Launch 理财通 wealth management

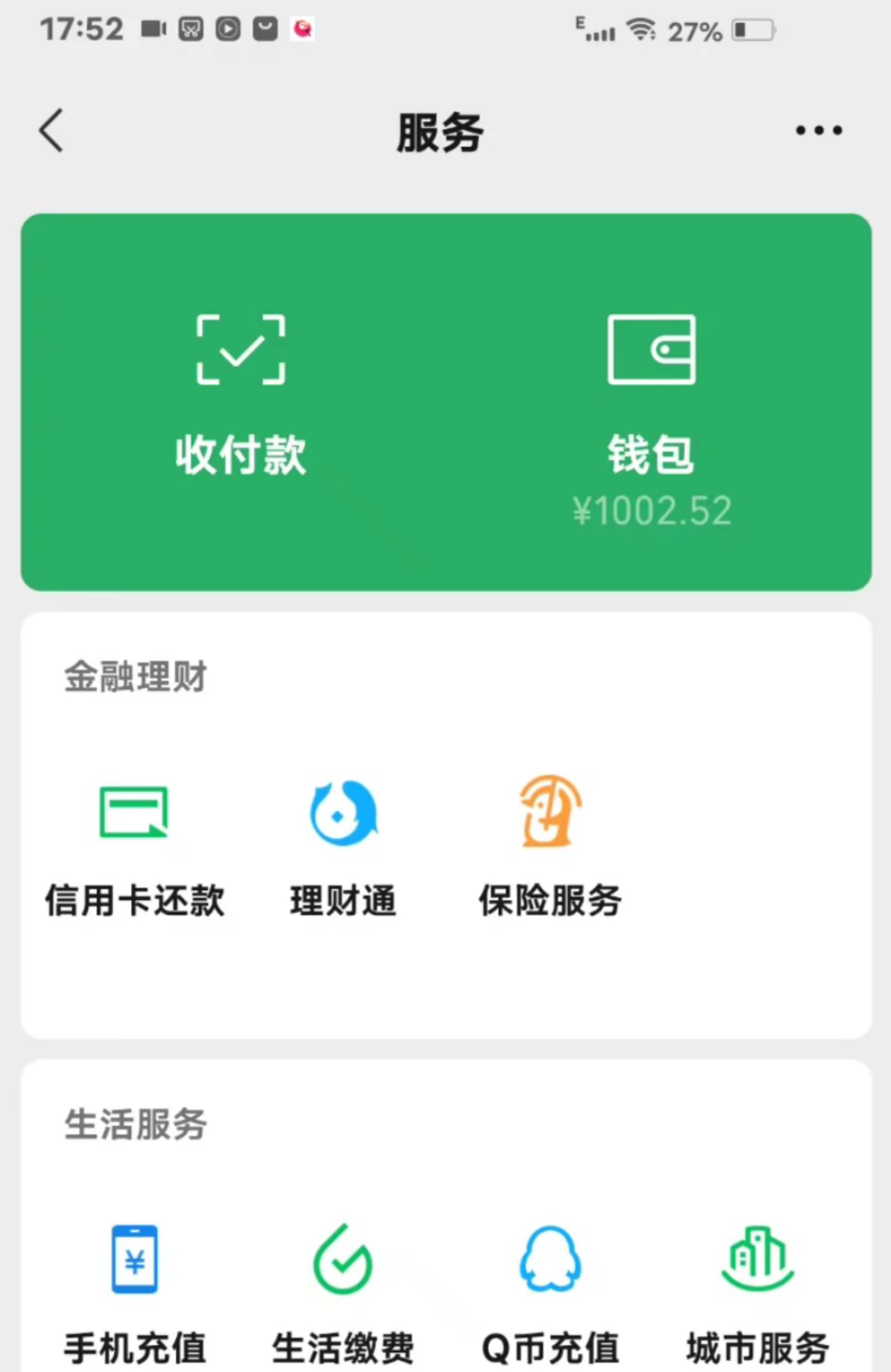[343, 846]
